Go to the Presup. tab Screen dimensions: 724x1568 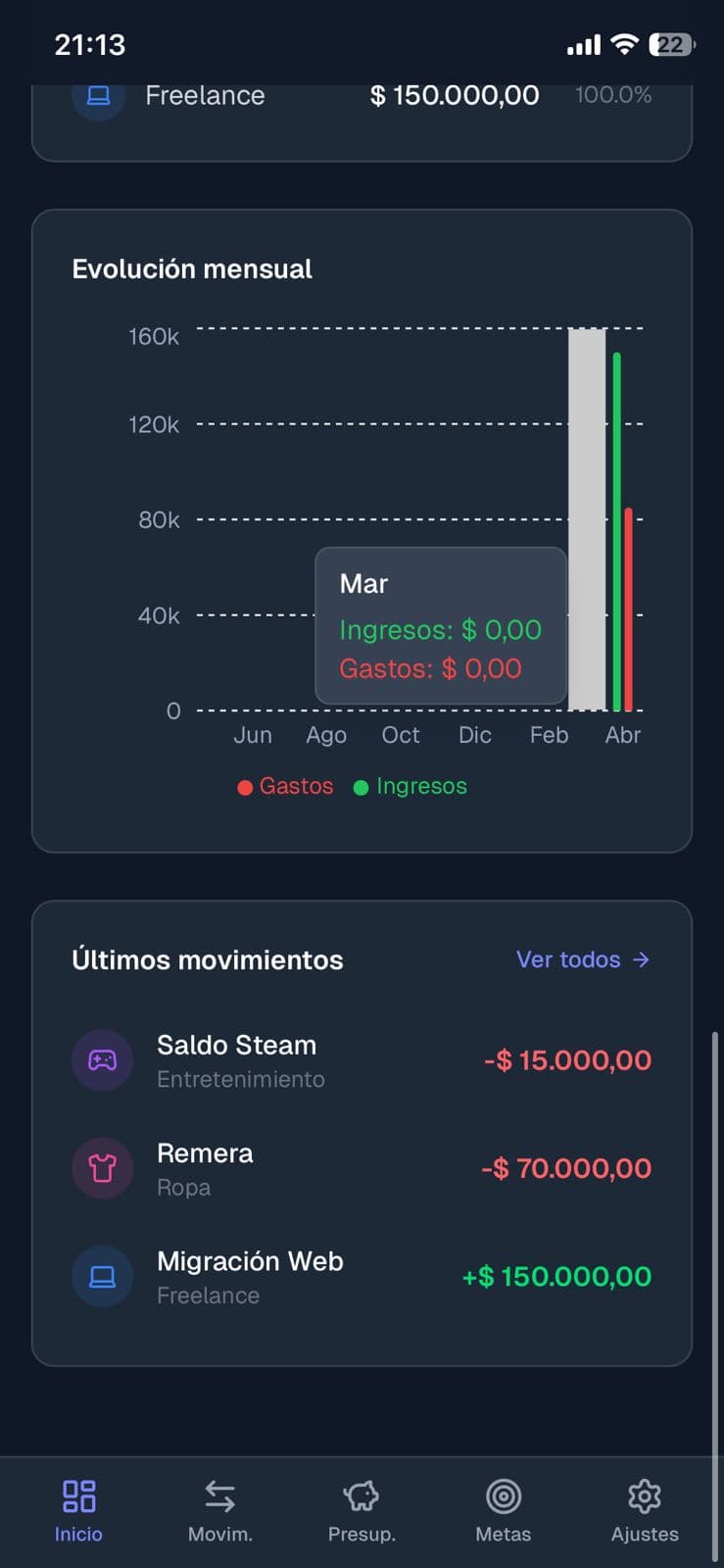(362, 1509)
